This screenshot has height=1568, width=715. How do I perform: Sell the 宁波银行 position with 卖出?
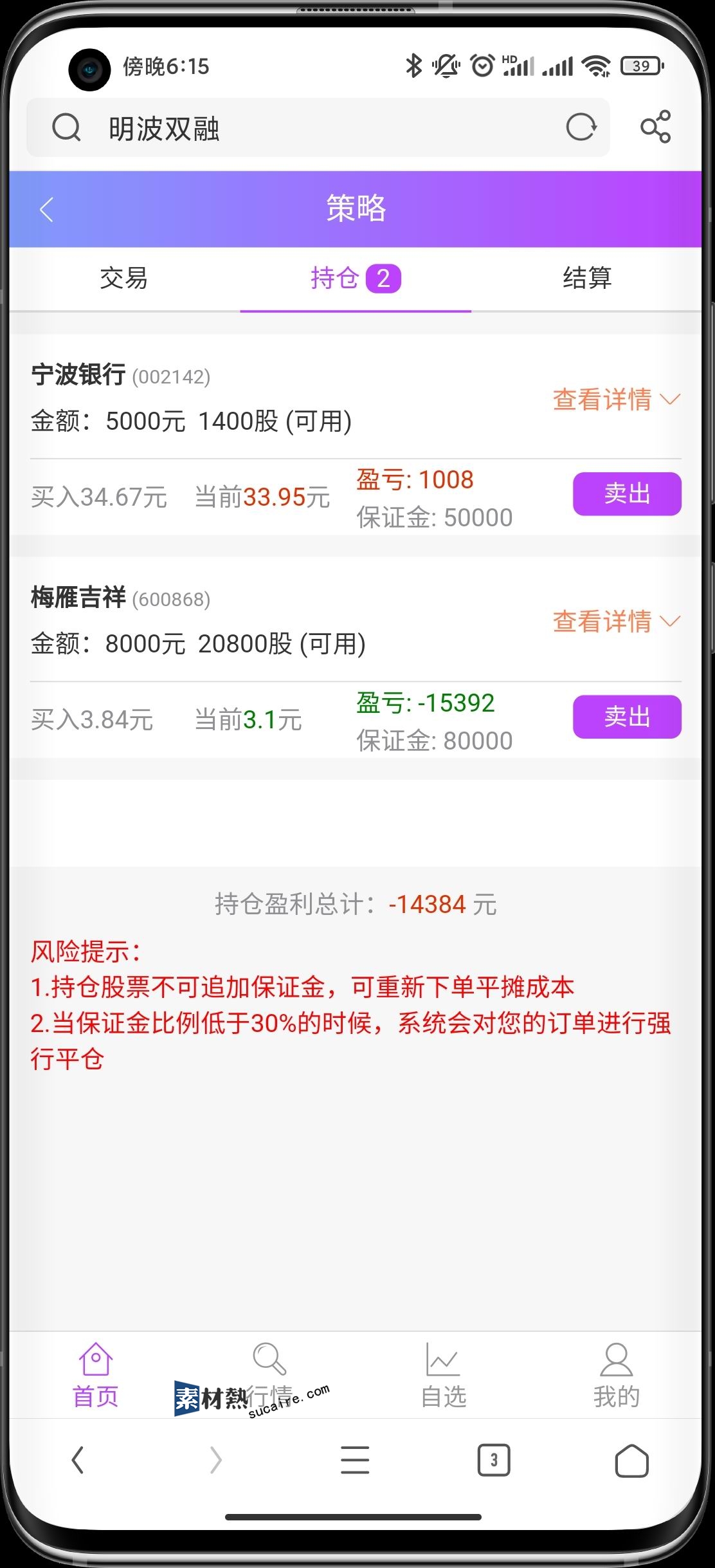[x=627, y=494]
